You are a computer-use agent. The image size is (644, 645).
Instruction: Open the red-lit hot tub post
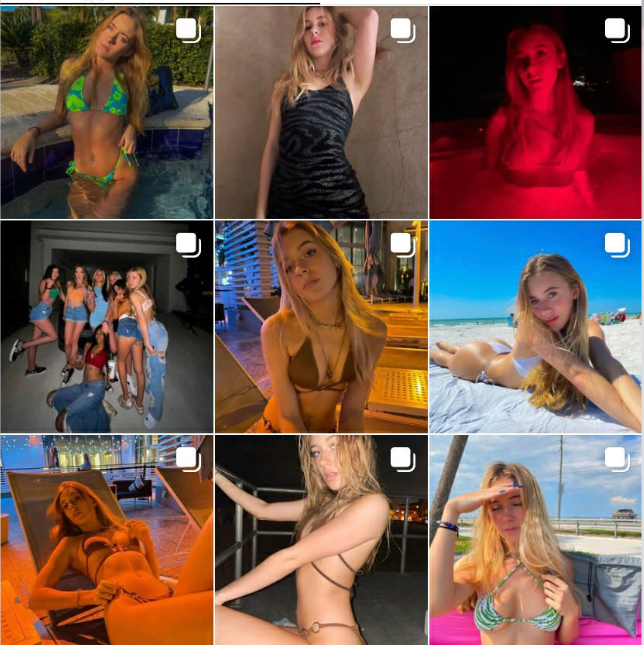click(x=536, y=112)
